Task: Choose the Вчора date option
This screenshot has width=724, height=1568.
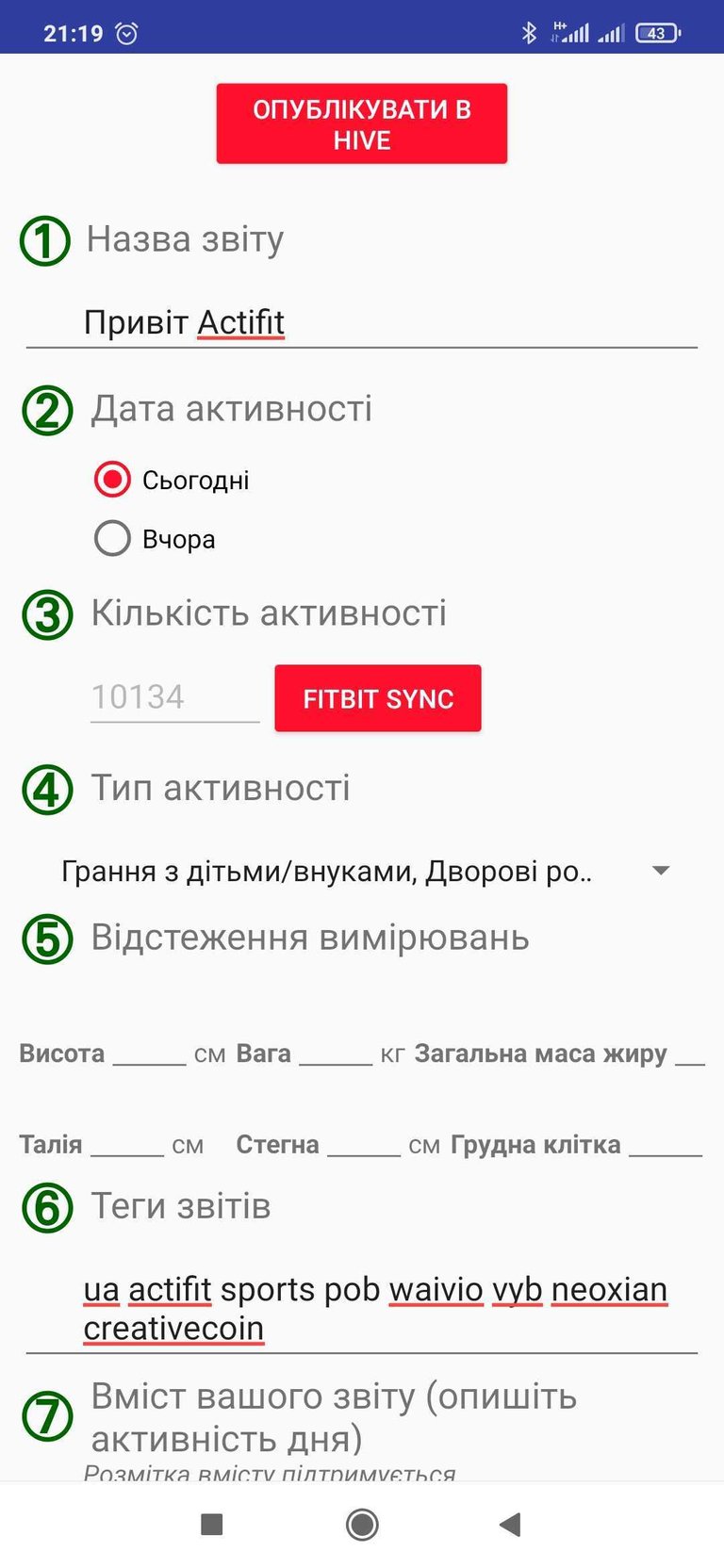Action: (156, 539)
